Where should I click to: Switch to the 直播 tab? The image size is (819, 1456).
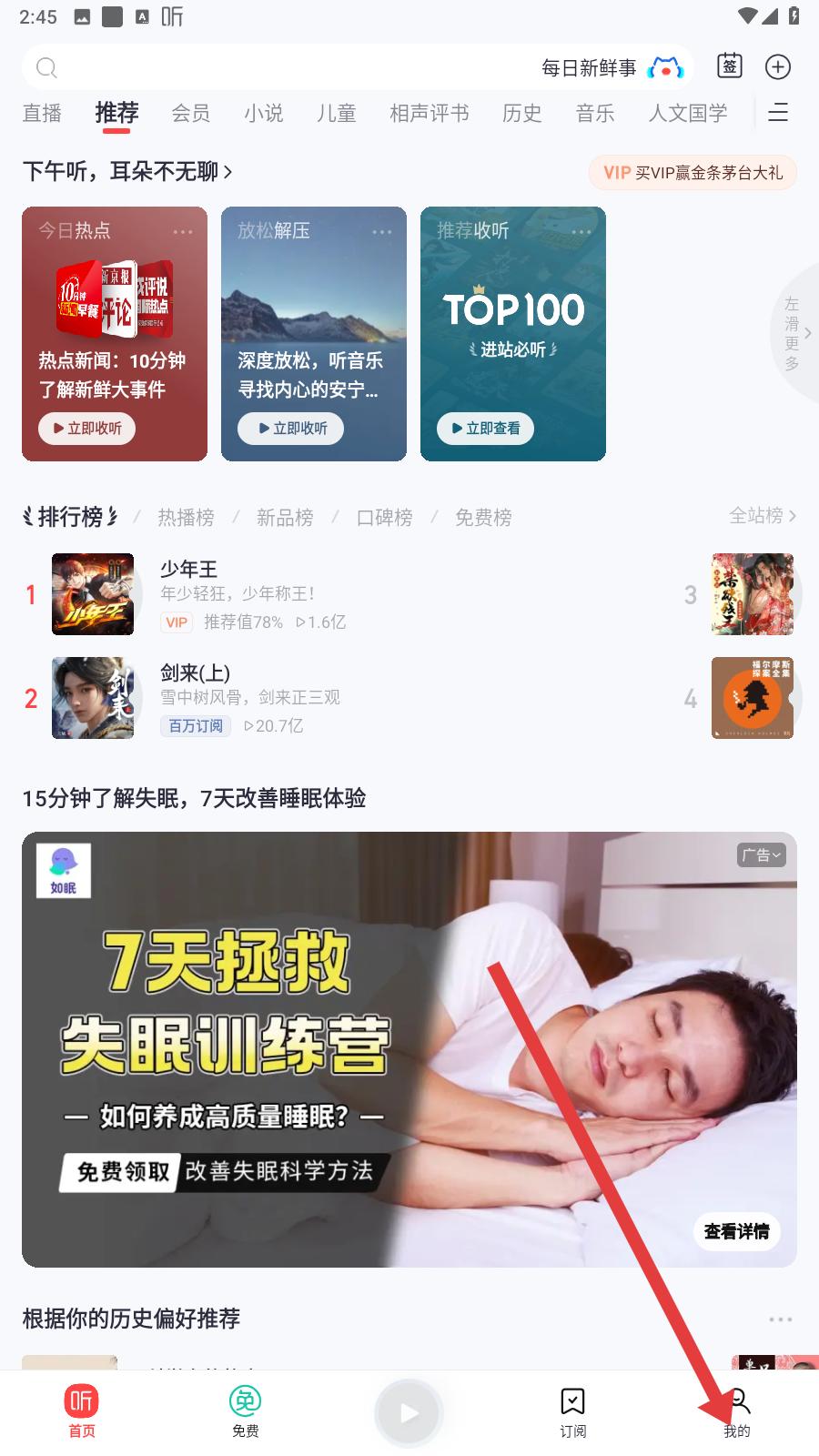pyautogui.click(x=42, y=113)
